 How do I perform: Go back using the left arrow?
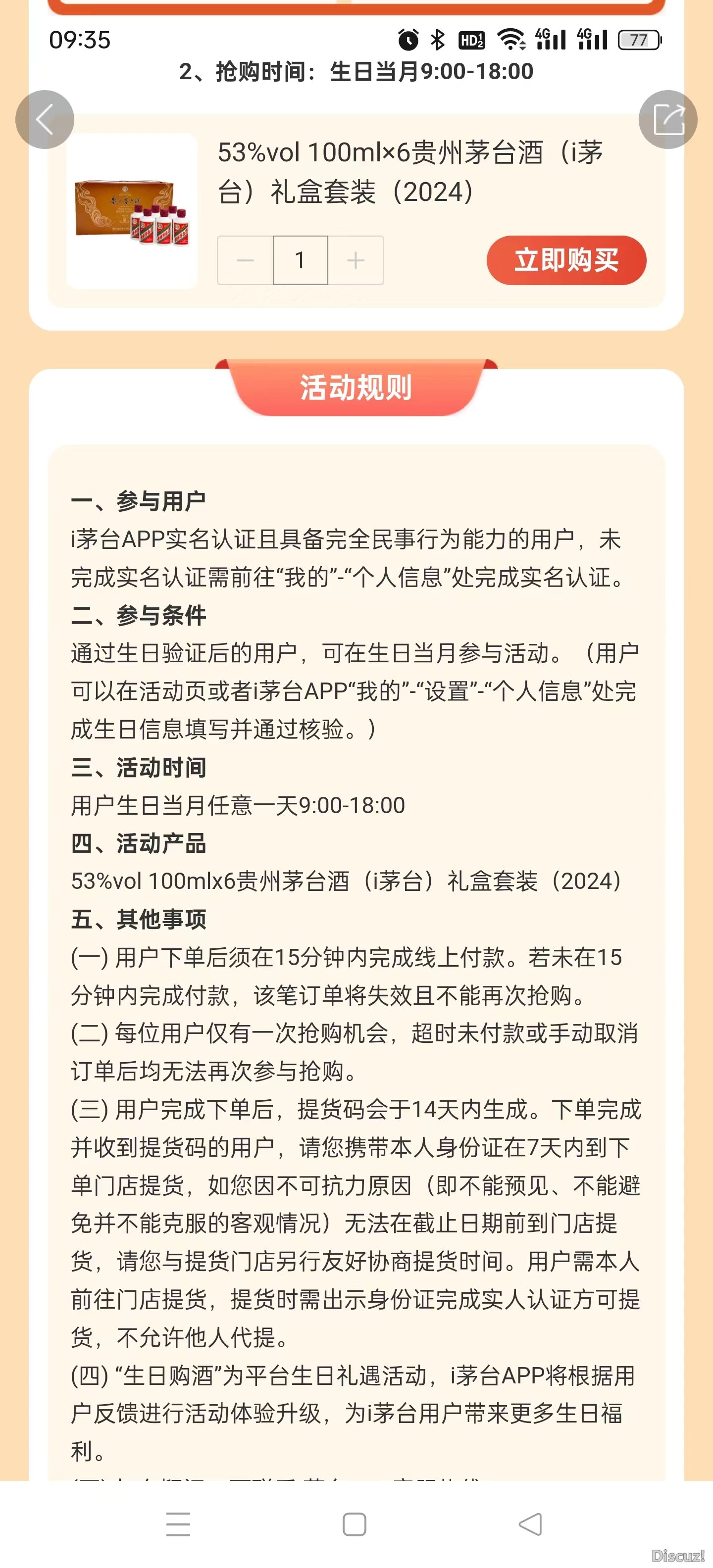coord(45,119)
